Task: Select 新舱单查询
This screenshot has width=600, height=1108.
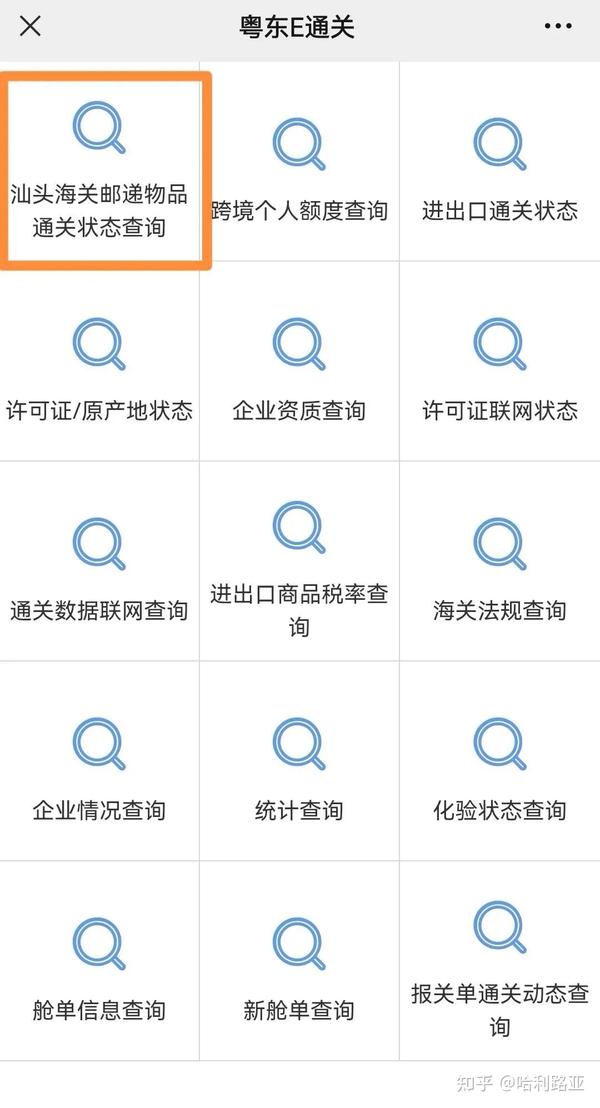Action: click(x=299, y=961)
